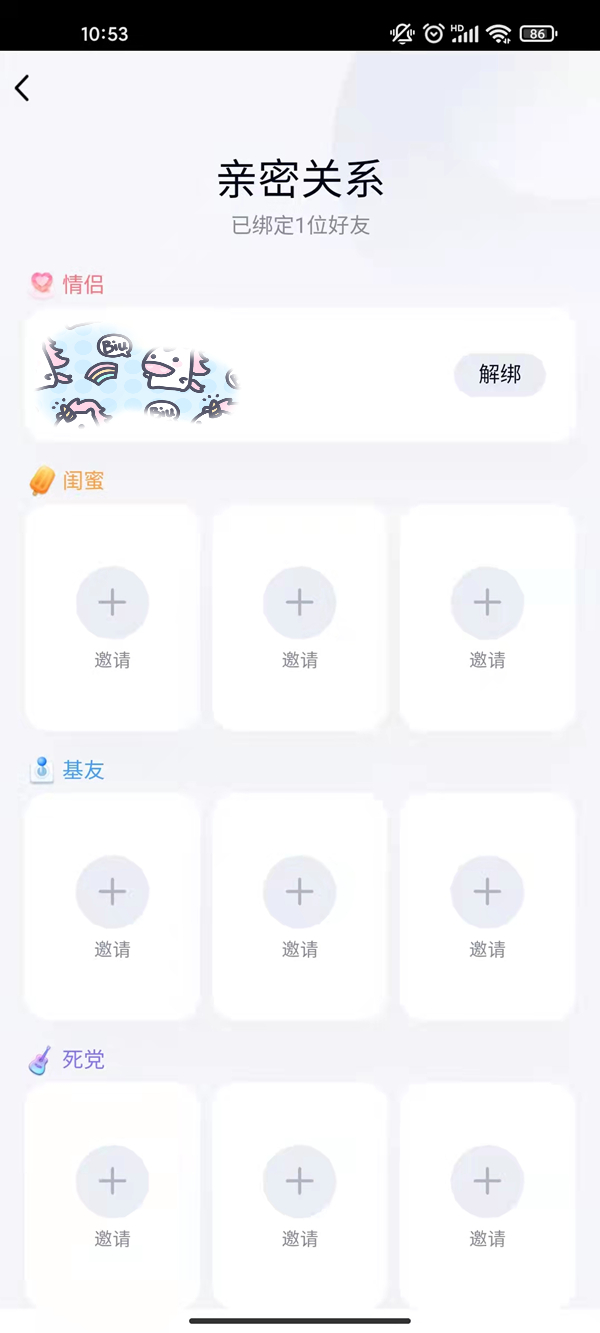The image size is (600, 1333).
Task: Open the bound 情侣 partner card
Action: click(250, 375)
